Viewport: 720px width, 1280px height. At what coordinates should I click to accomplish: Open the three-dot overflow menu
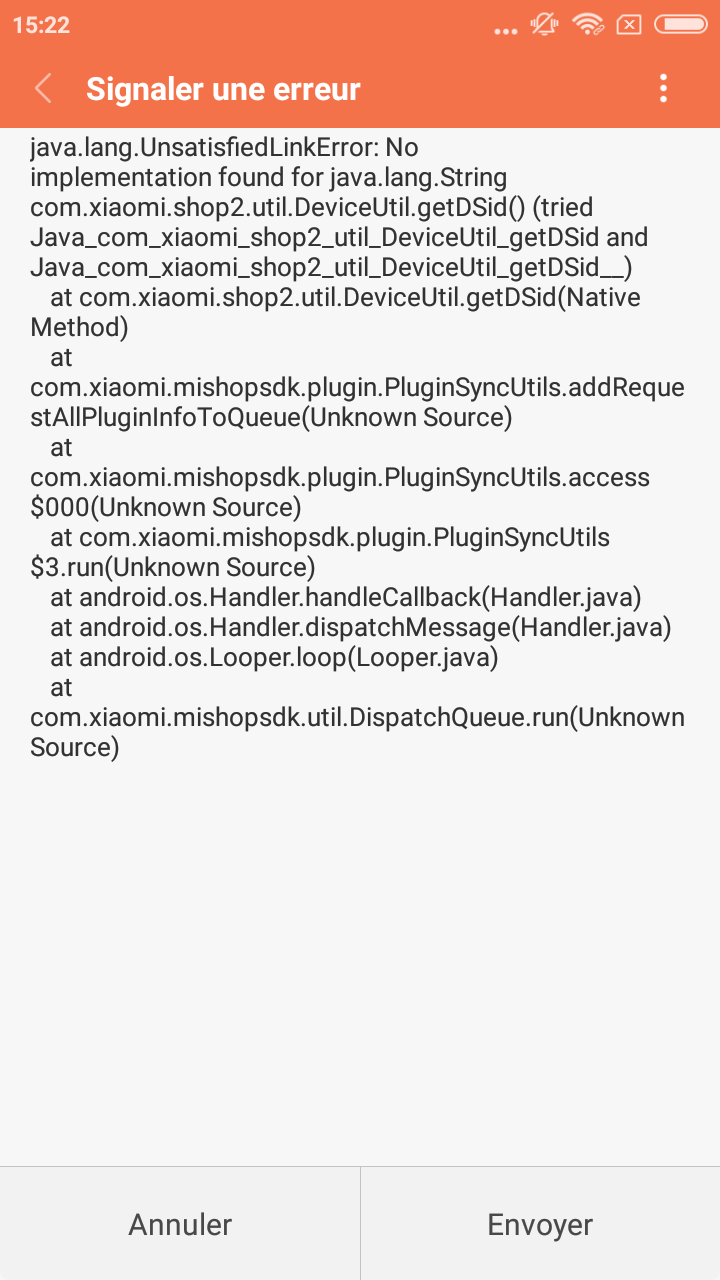coord(663,89)
